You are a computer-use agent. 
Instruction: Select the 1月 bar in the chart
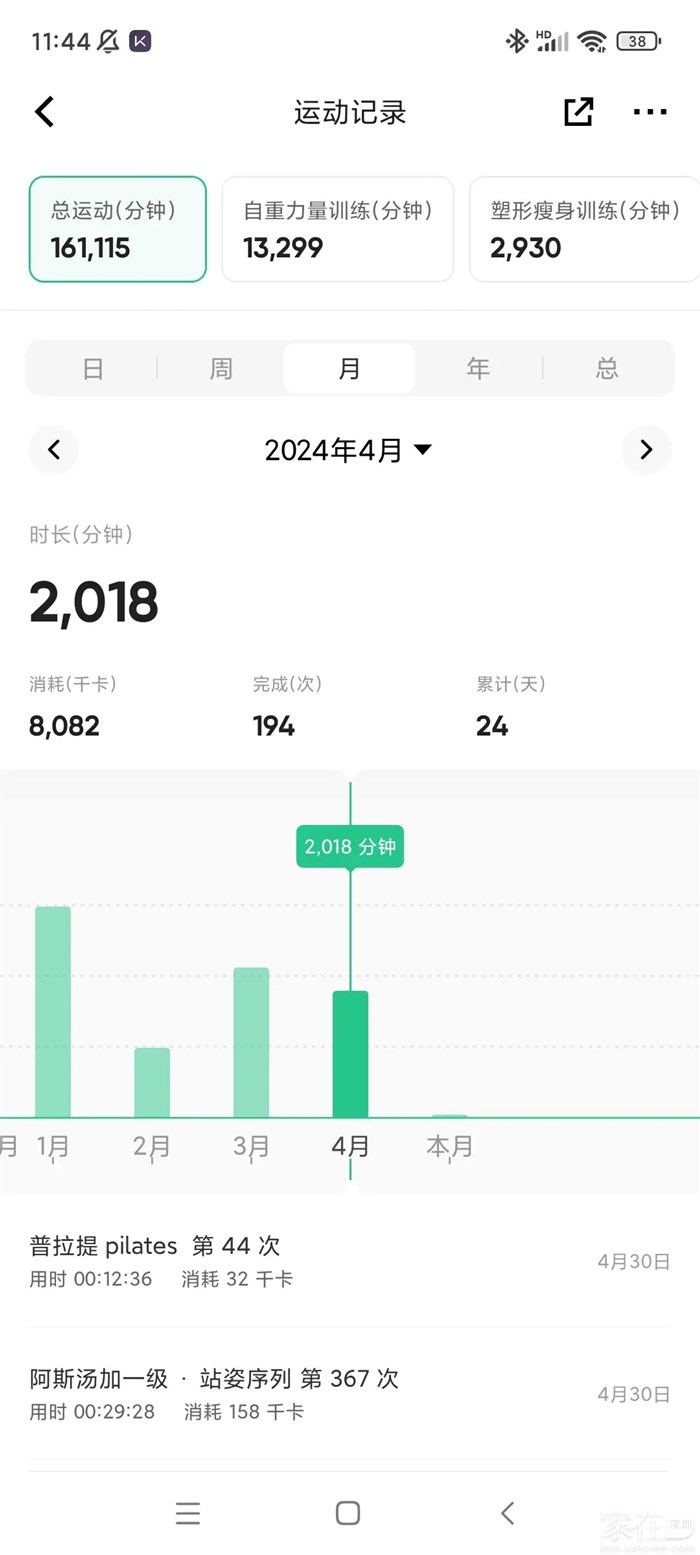[x=53, y=1012]
